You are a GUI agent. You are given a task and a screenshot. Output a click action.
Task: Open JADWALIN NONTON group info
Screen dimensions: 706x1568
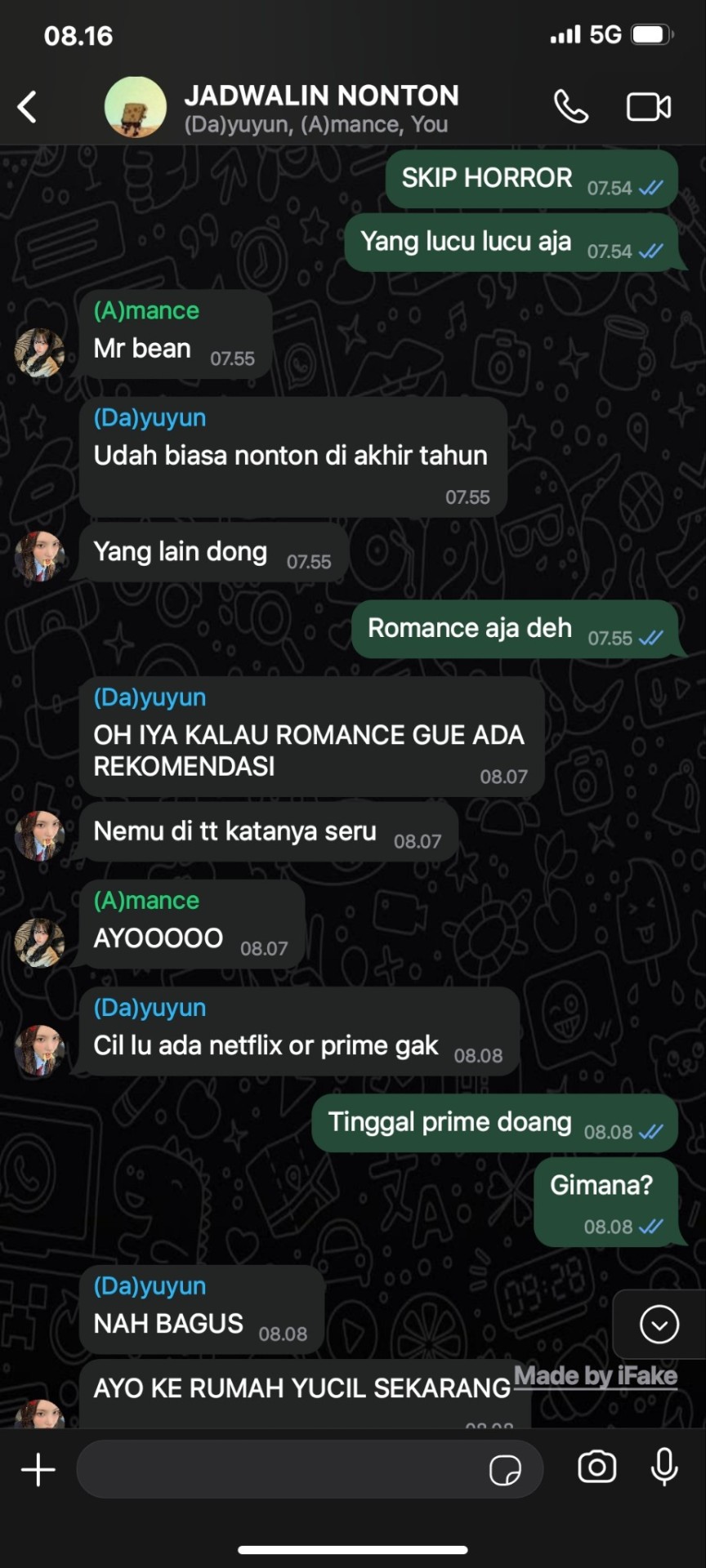tap(320, 108)
